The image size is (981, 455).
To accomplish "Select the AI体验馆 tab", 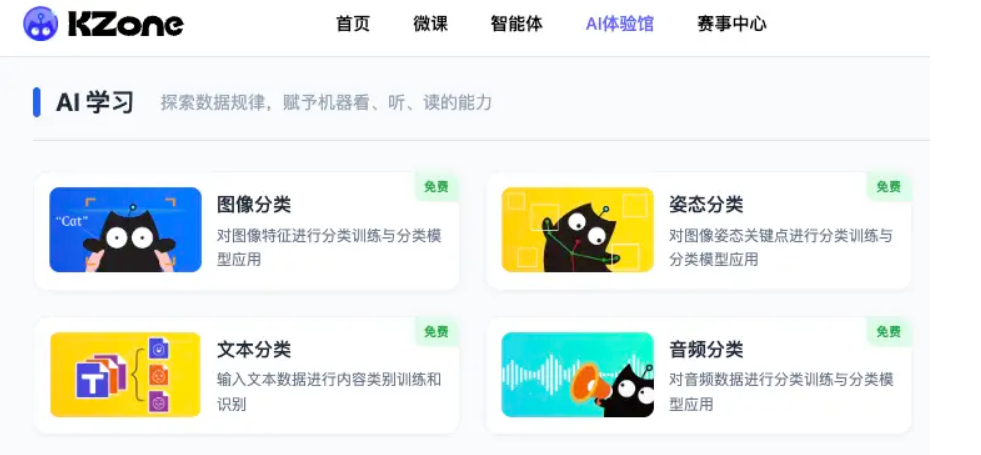I will (619, 24).
